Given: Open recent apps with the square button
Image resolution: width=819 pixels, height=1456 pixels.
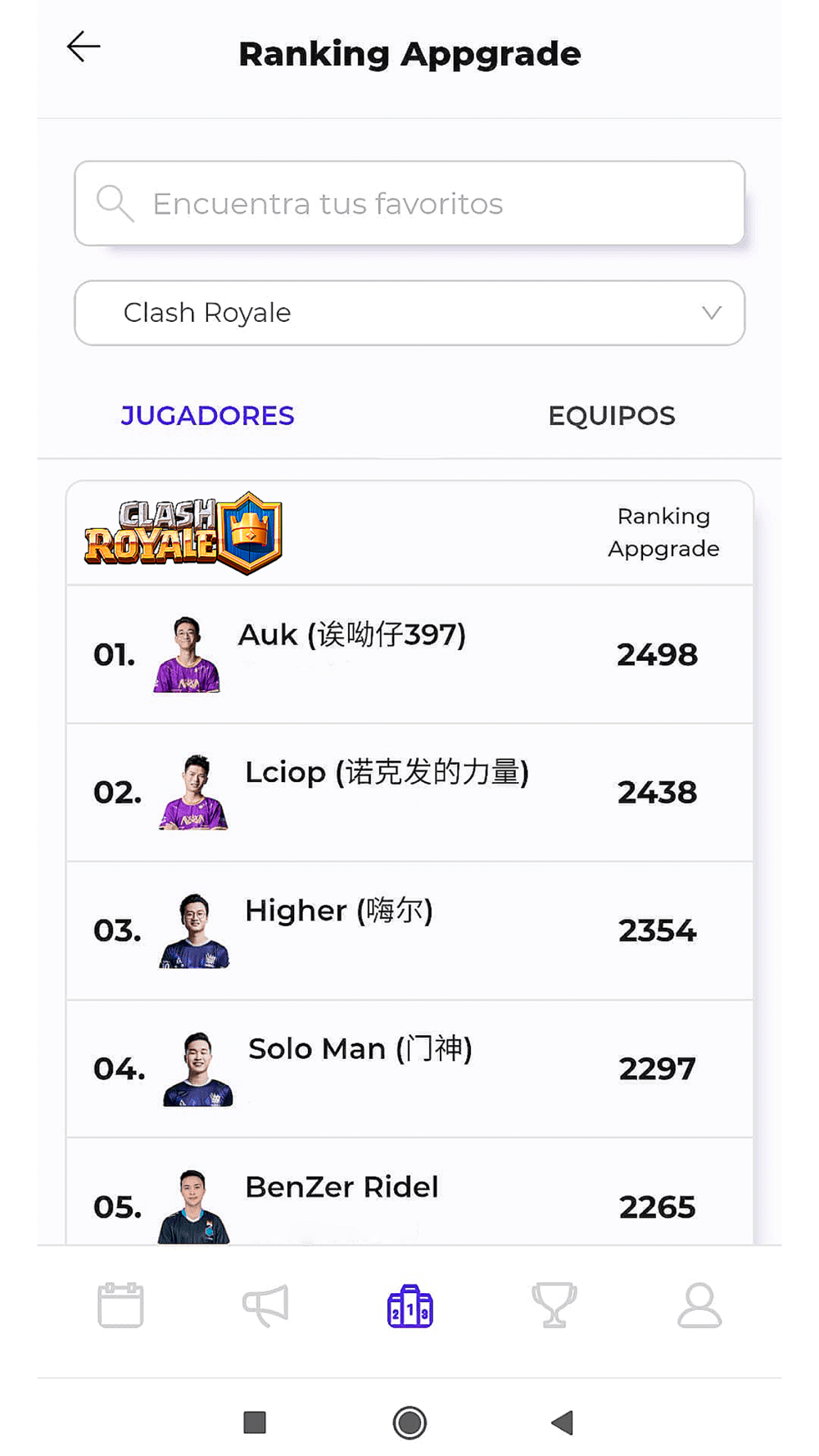Looking at the screenshot, I should [255, 1422].
